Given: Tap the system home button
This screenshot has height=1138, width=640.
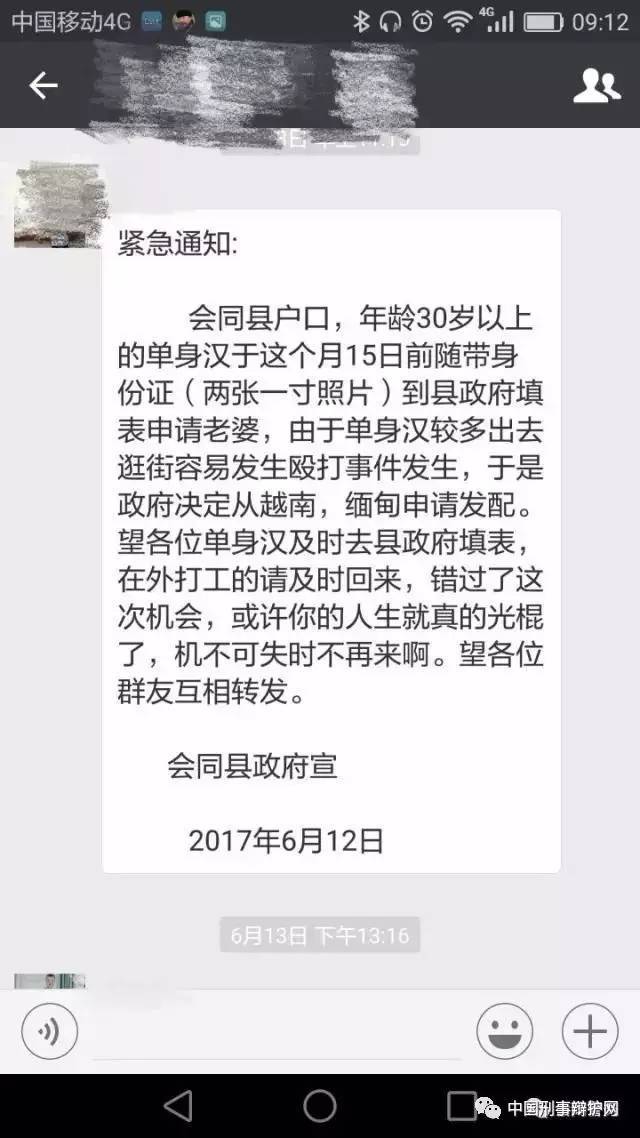Looking at the screenshot, I should (320, 1106).
